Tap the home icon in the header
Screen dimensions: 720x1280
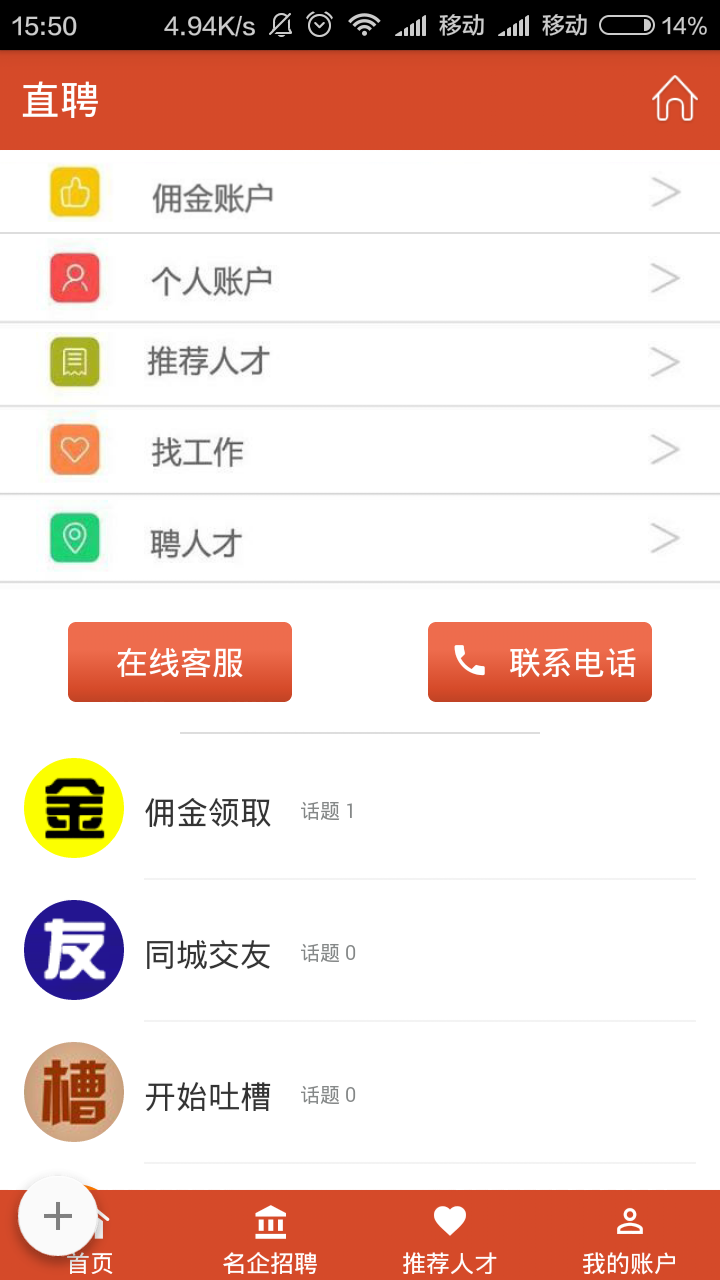point(675,99)
